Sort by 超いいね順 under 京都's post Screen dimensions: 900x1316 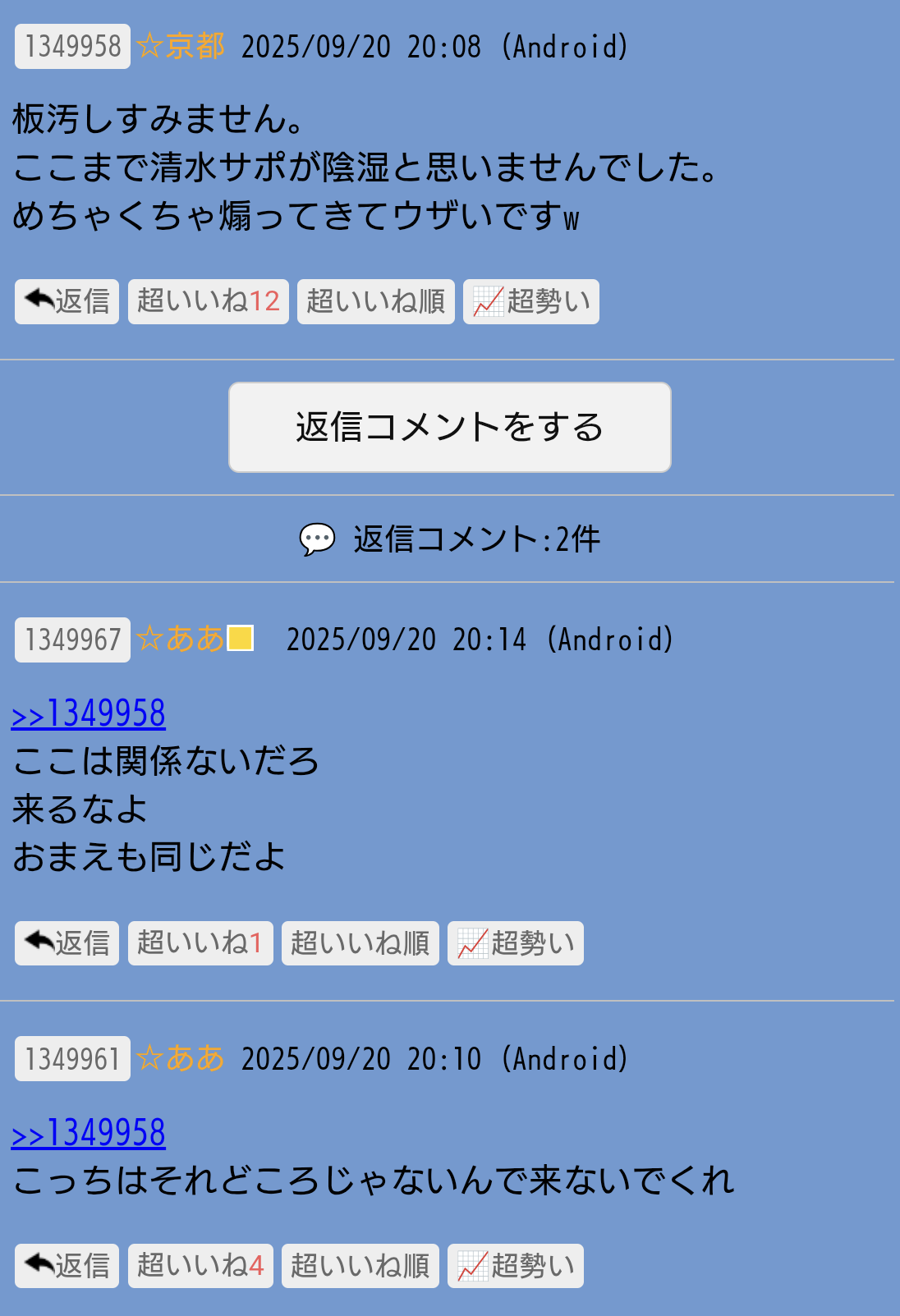click(x=375, y=302)
